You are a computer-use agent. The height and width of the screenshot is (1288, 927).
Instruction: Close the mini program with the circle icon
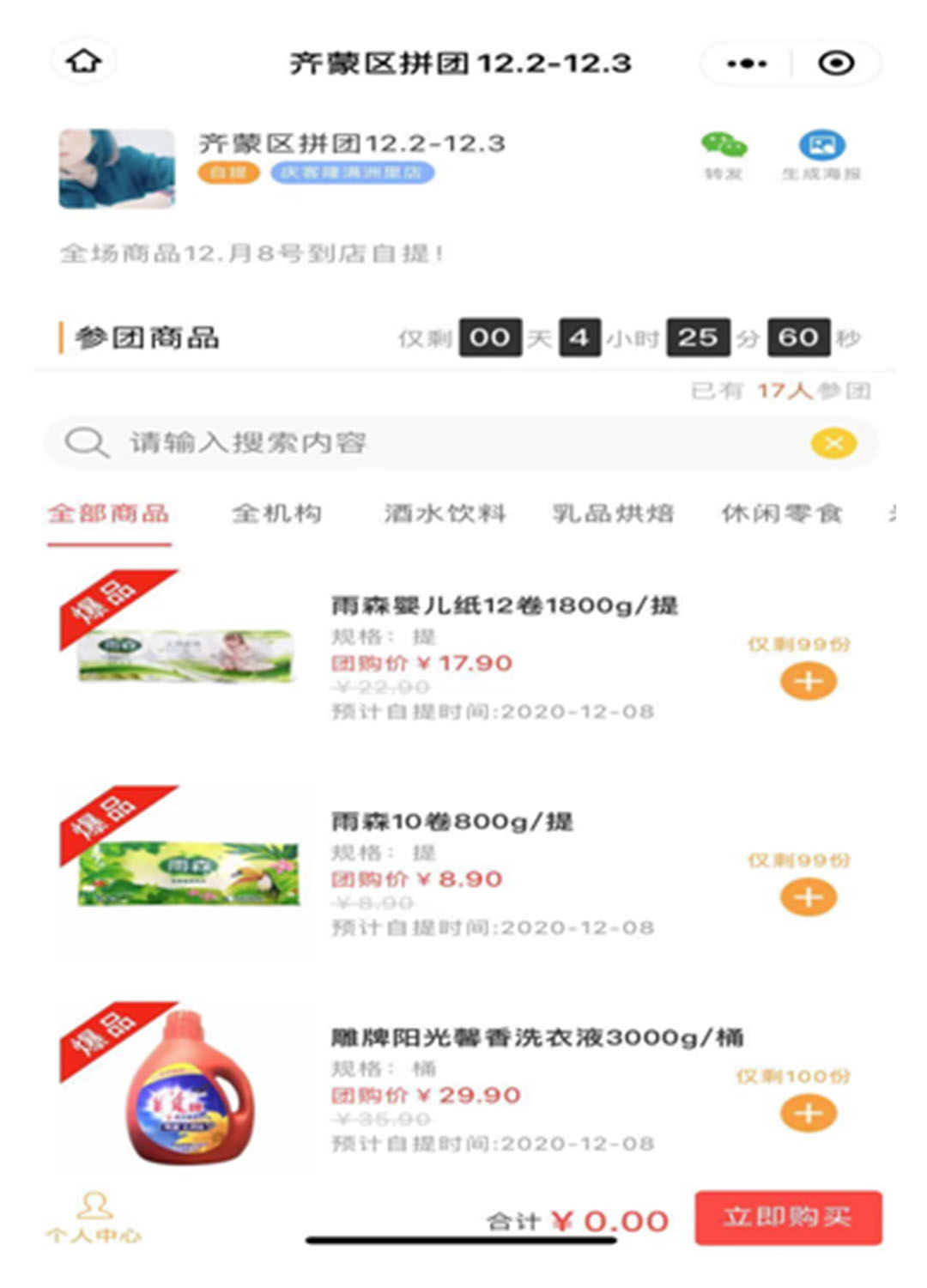pyautogui.click(x=836, y=64)
